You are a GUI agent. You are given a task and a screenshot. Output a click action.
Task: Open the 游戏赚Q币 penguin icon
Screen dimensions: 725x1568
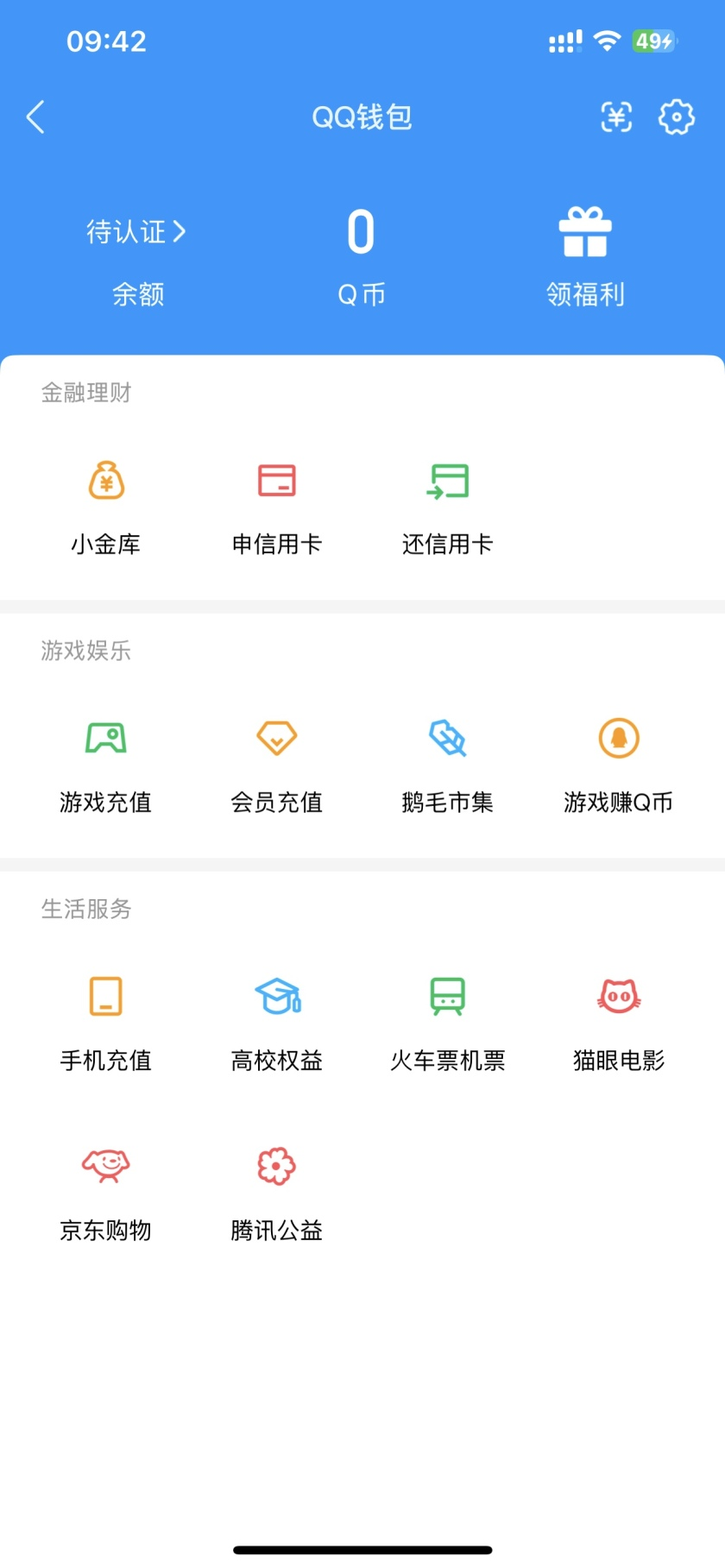pos(618,740)
